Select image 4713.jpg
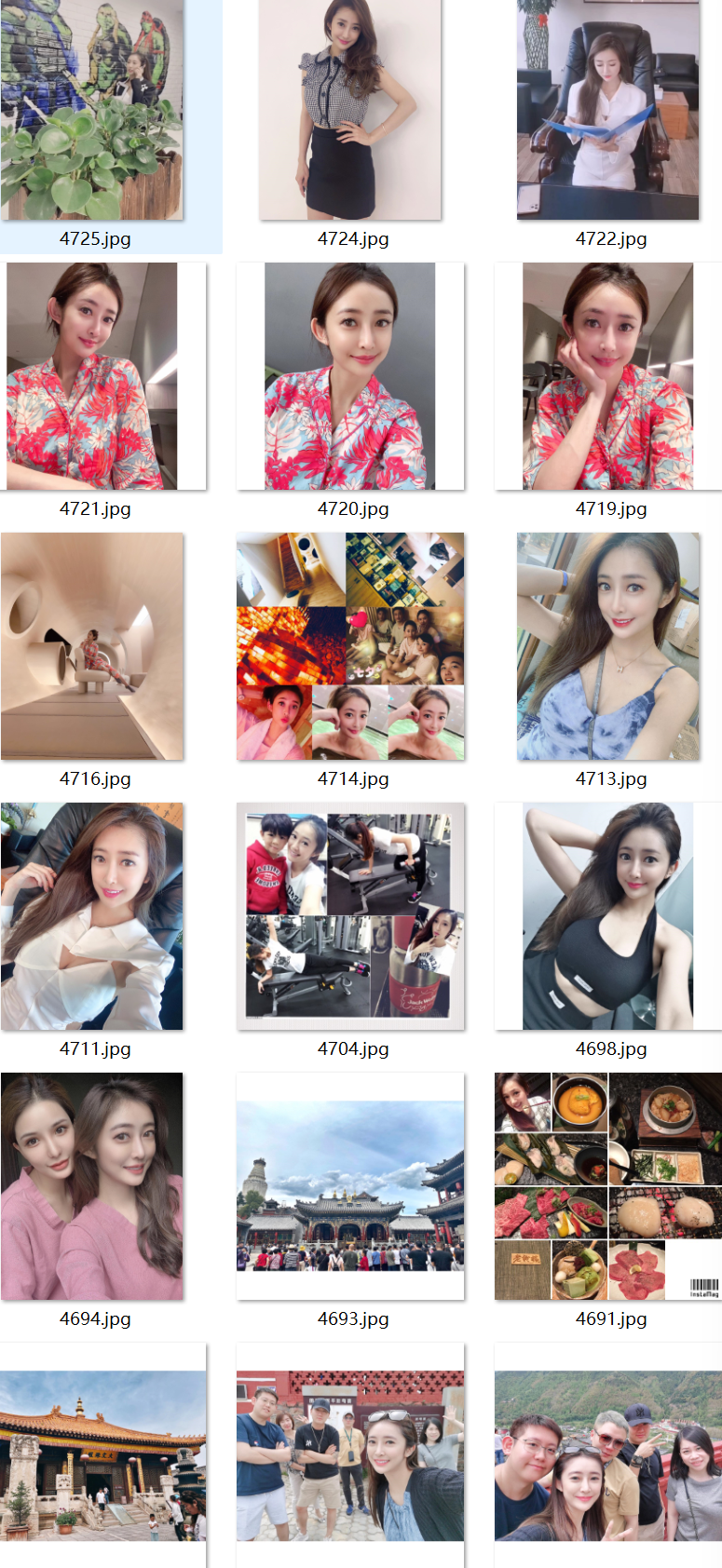Screen dimensions: 722x1568 pos(607,646)
